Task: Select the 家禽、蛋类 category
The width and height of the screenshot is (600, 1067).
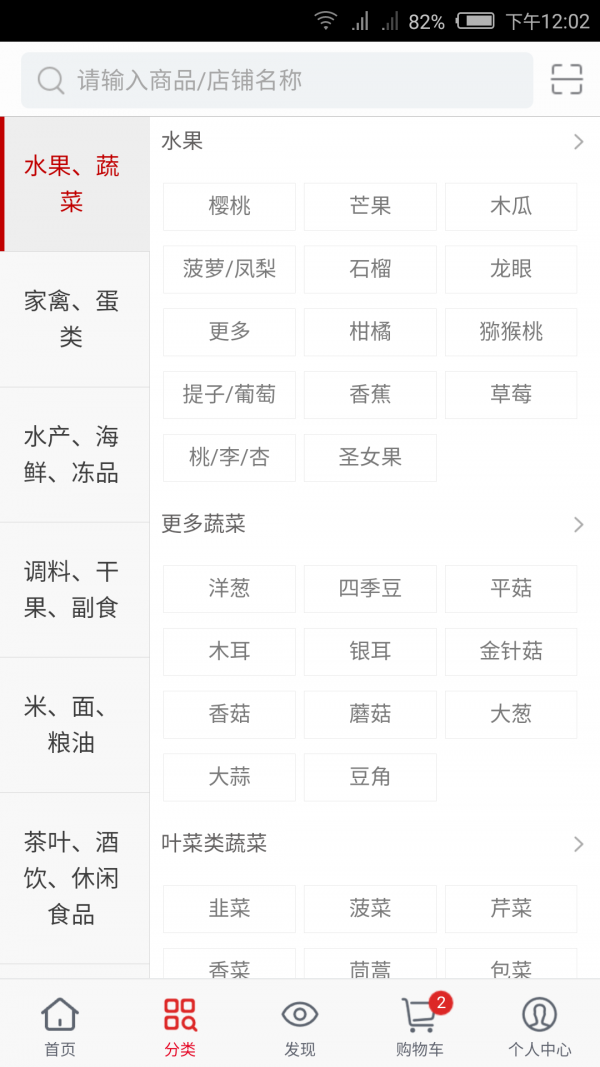Action: [72, 319]
